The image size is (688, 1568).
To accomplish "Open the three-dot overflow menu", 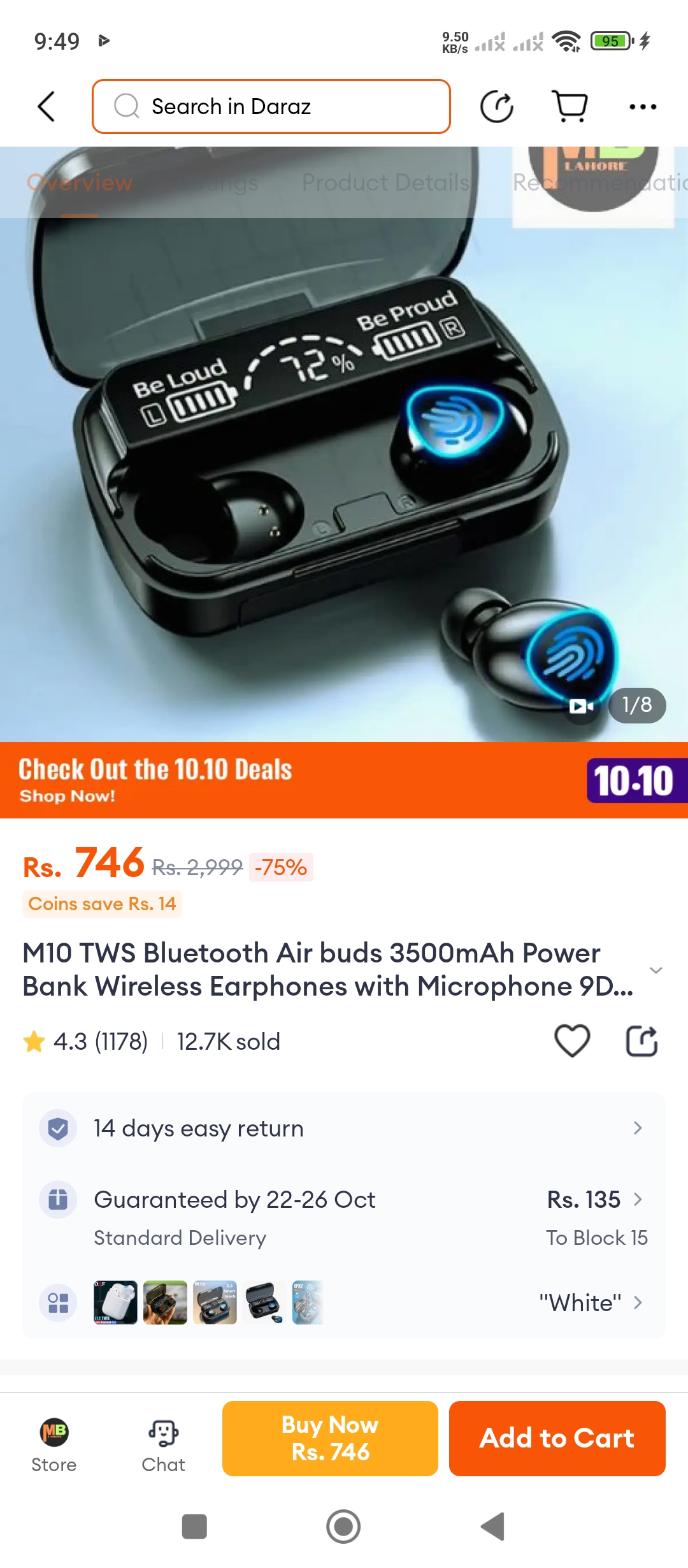I will (x=642, y=106).
